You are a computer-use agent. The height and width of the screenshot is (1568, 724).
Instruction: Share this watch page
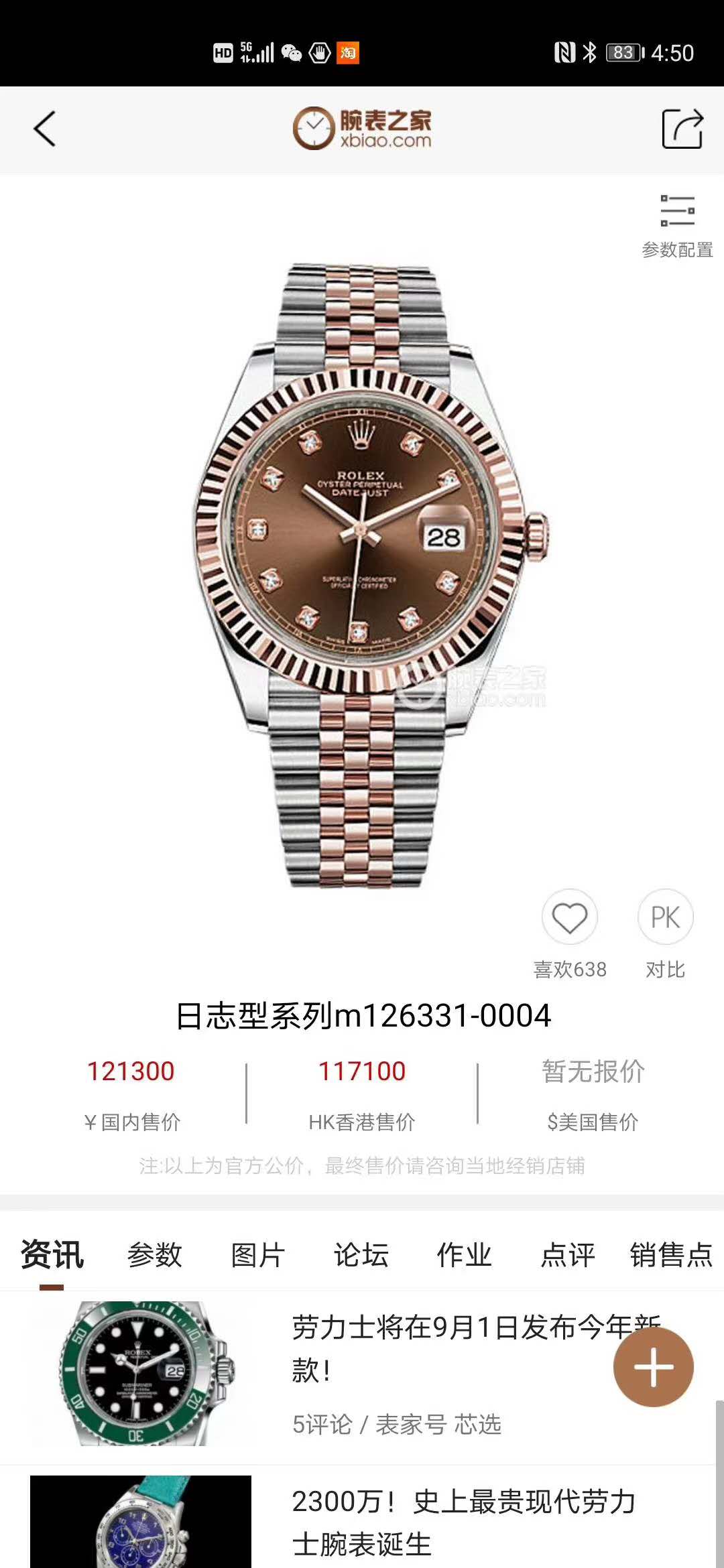click(x=682, y=129)
